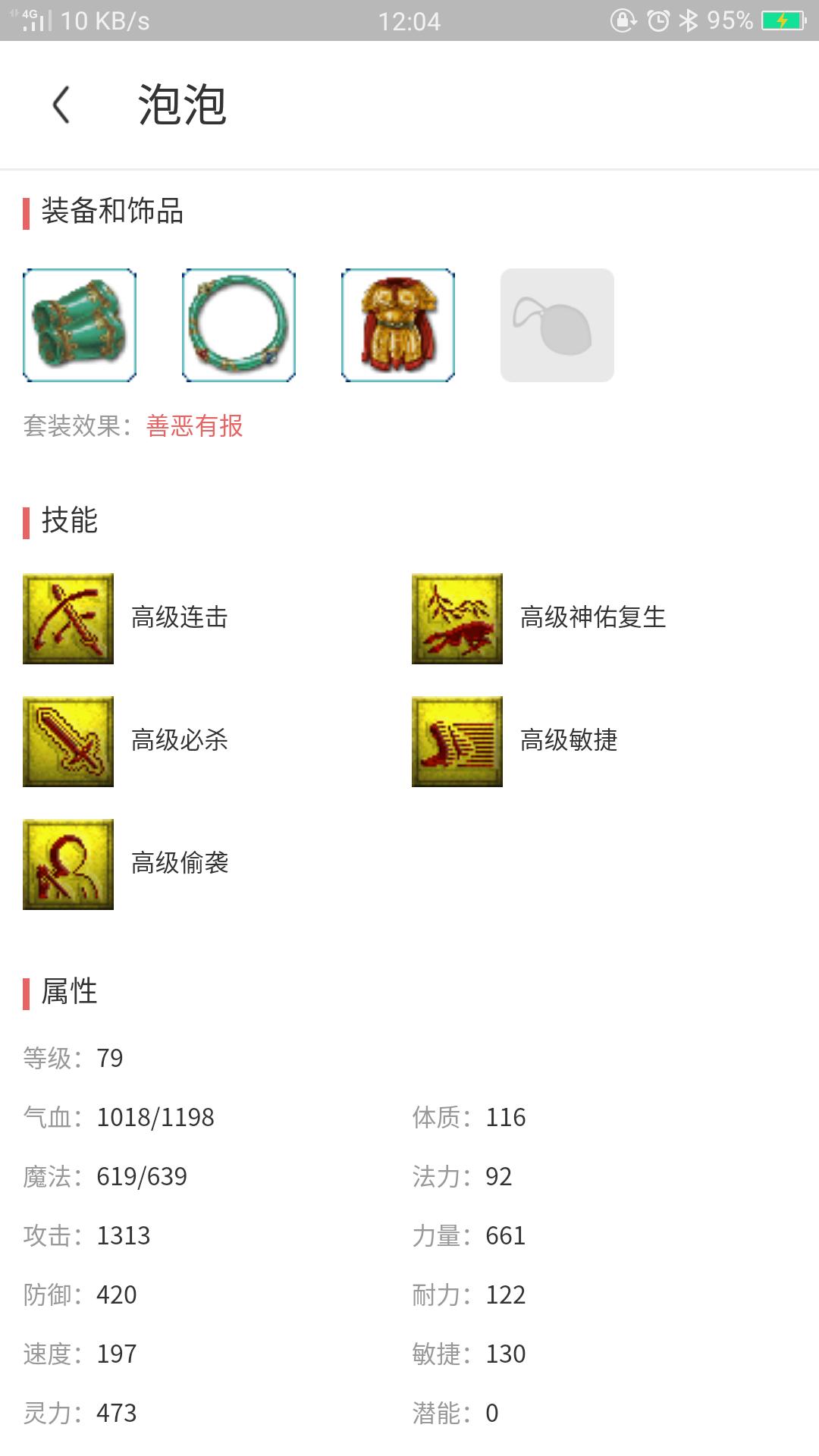This screenshot has height=1456, width=819.
Task: Tap the 善恶有报 set effect
Action: (195, 426)
